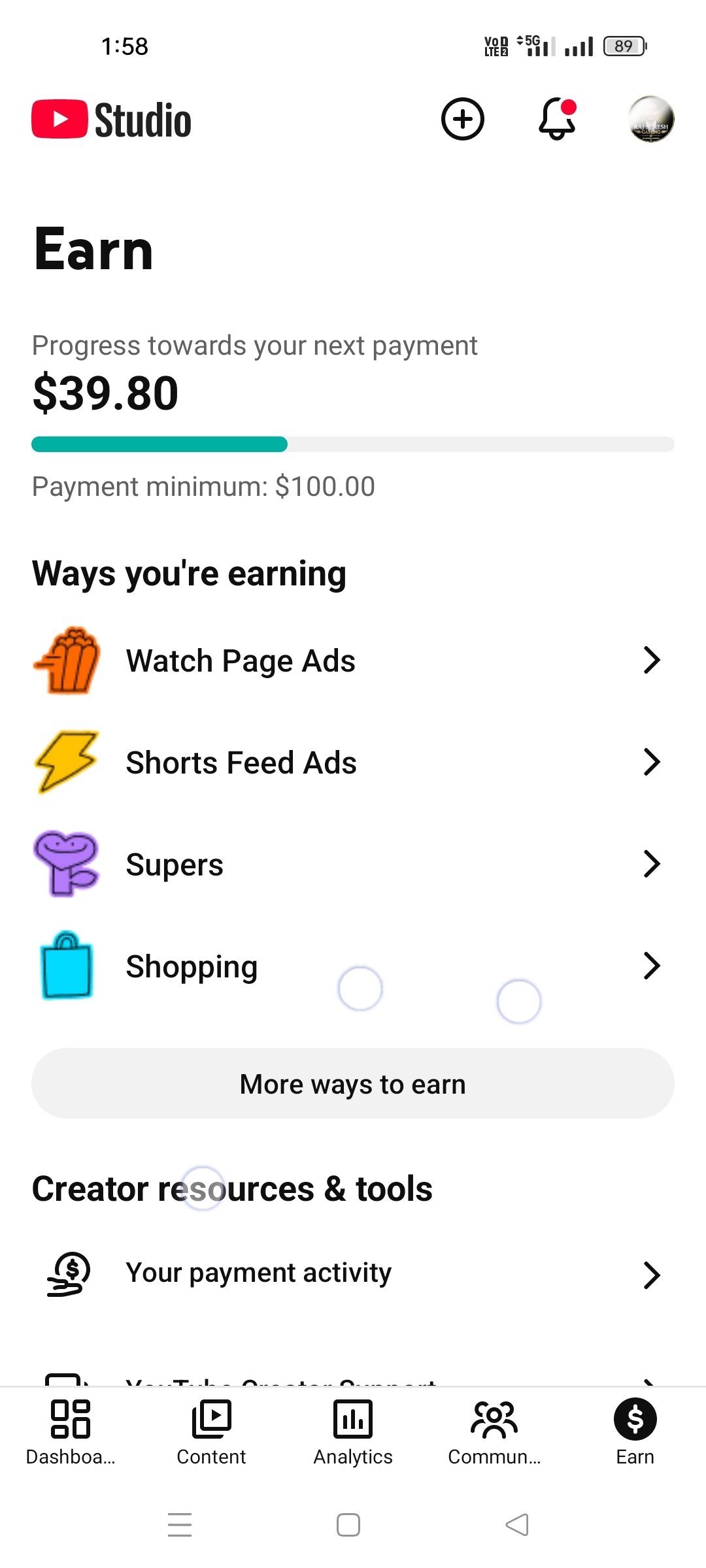Viewport: 706px width, 1568px height.
Task: Open Watch Page Ads earnings
Action: (353, 660)
